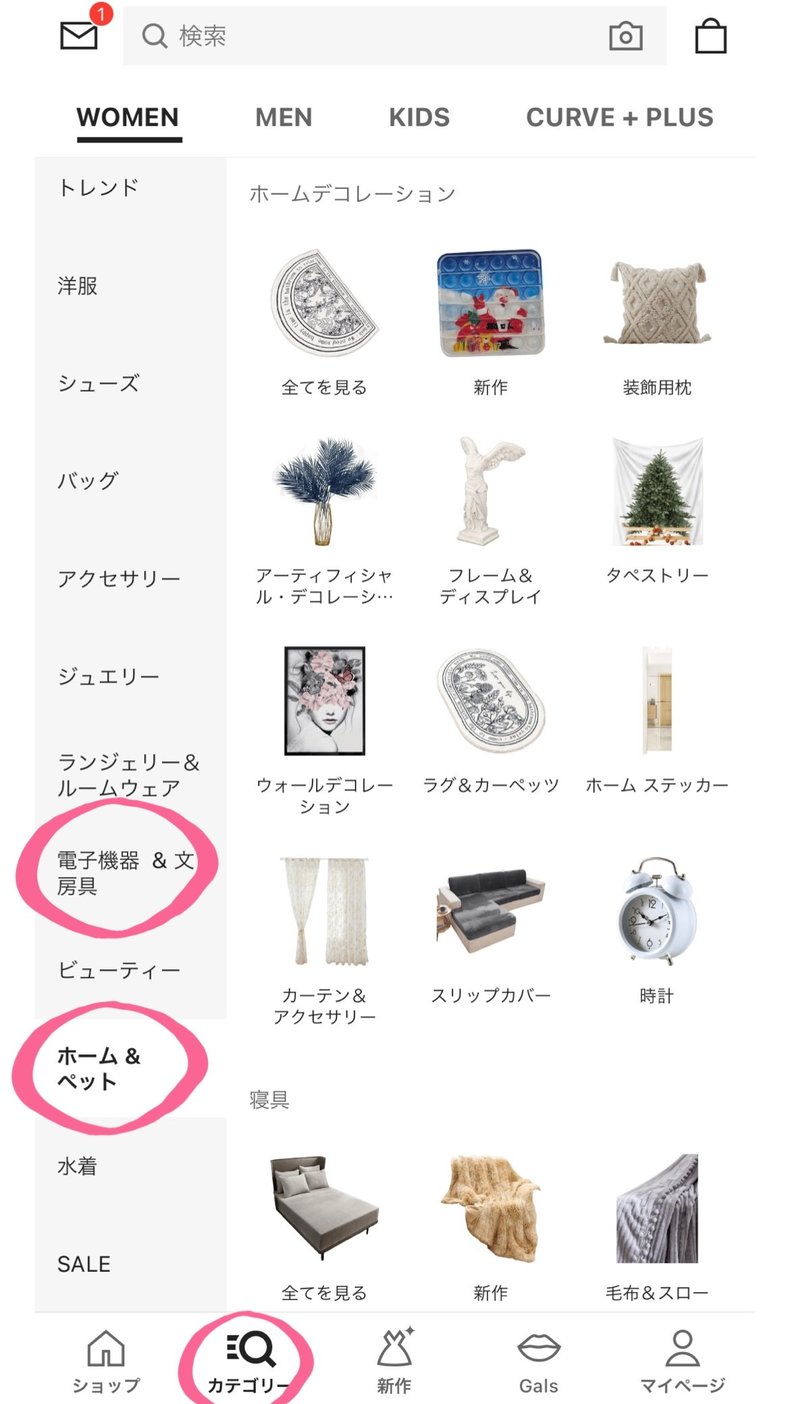Viewport: 790px width, 1404px height.
Task: Open the SALE category
Action: click(84, 1264)
